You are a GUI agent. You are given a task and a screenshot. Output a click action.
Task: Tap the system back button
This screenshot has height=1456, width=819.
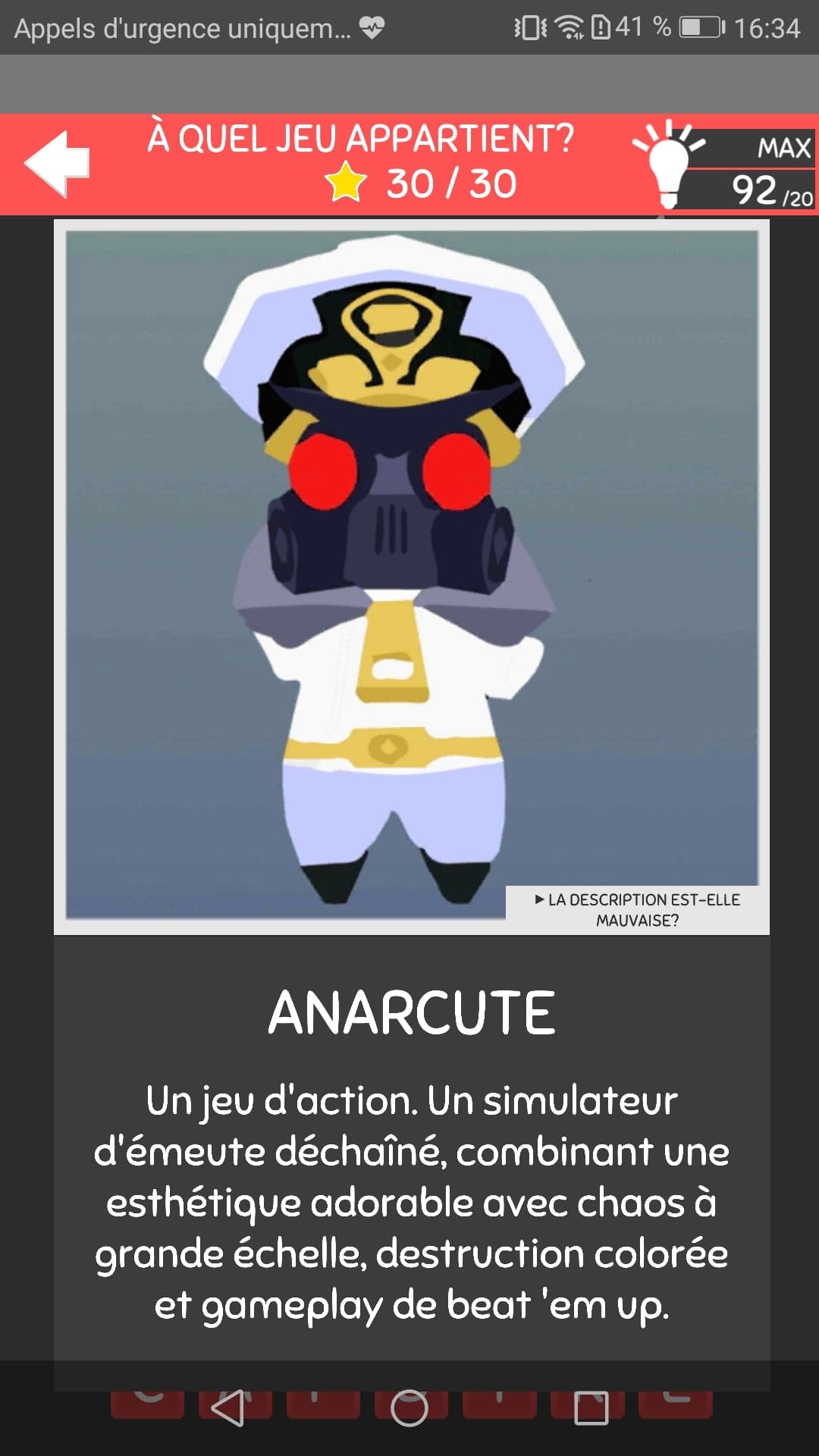(x=228, y=1408)
